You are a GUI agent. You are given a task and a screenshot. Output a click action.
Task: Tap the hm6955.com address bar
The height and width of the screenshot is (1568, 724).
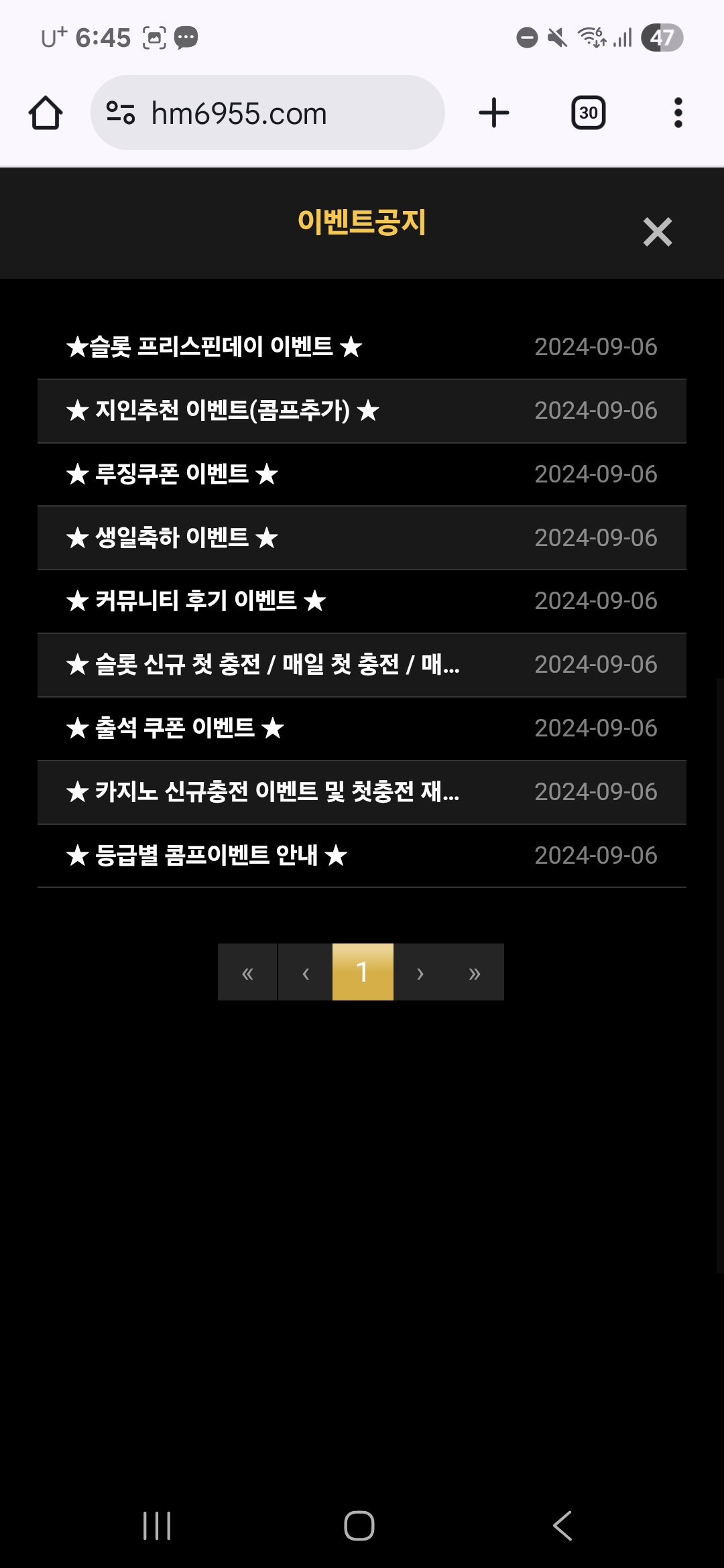point(268,113)
